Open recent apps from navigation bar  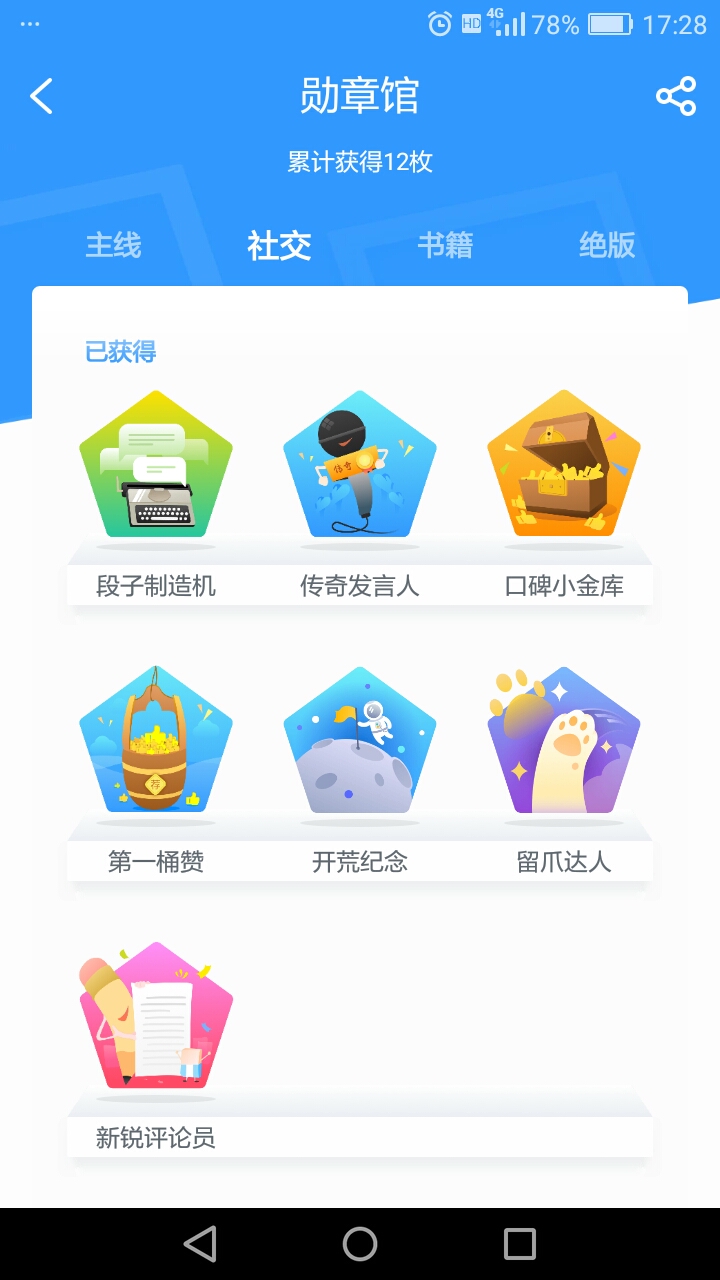(520, 1244)
